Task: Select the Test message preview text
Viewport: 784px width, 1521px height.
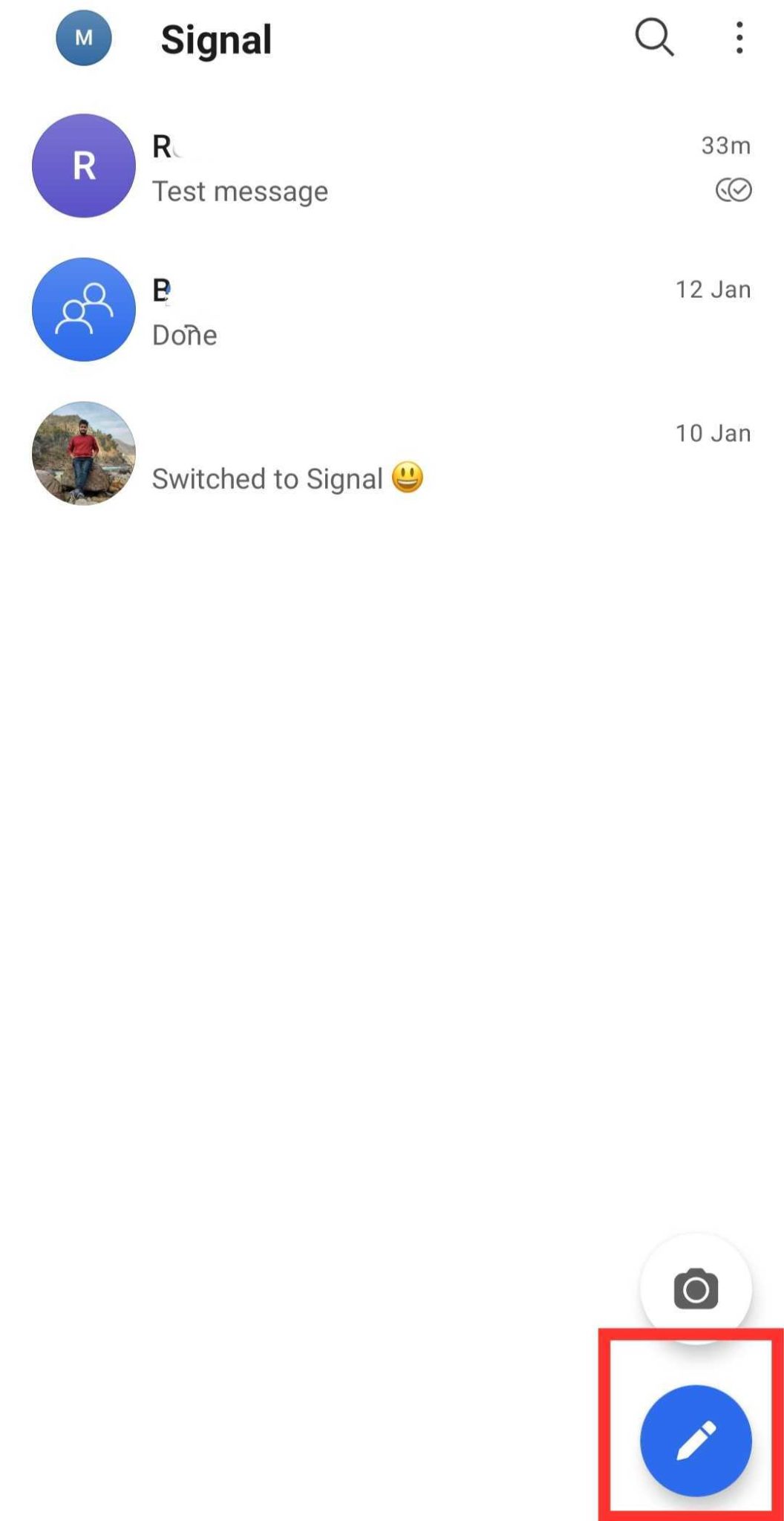Action: pos(240,191)
